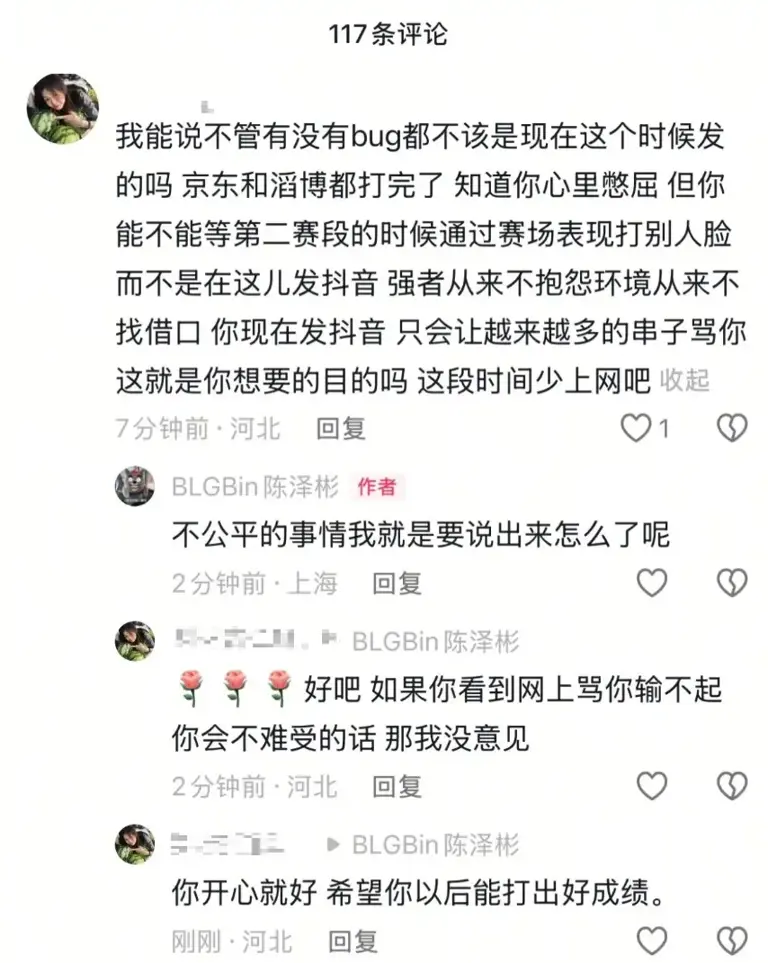Viewport: 768px width, 963px height.
Task: Dislike the top comment with broken heart icon
Action: tap(733, 425)
